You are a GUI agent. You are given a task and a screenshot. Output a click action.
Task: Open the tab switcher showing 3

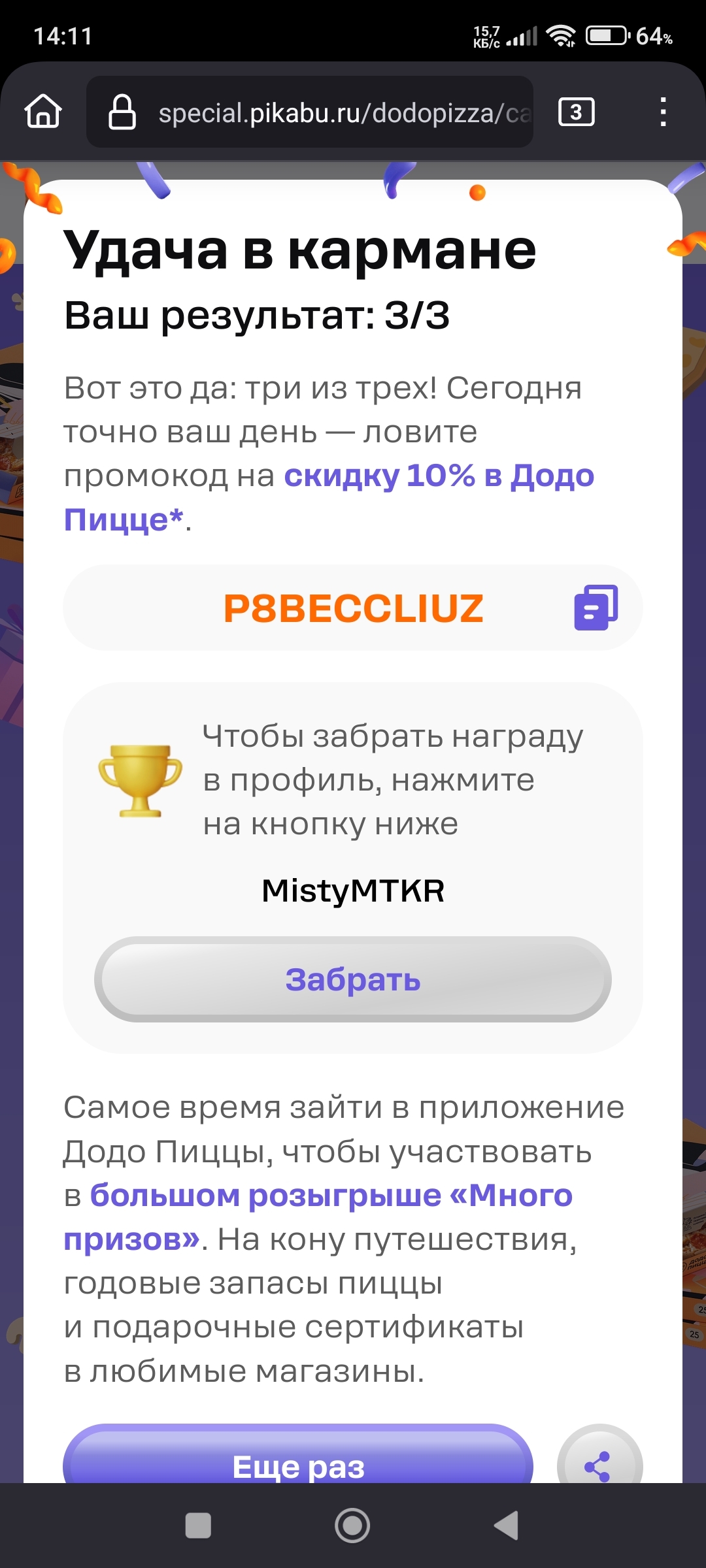(576, 112)
